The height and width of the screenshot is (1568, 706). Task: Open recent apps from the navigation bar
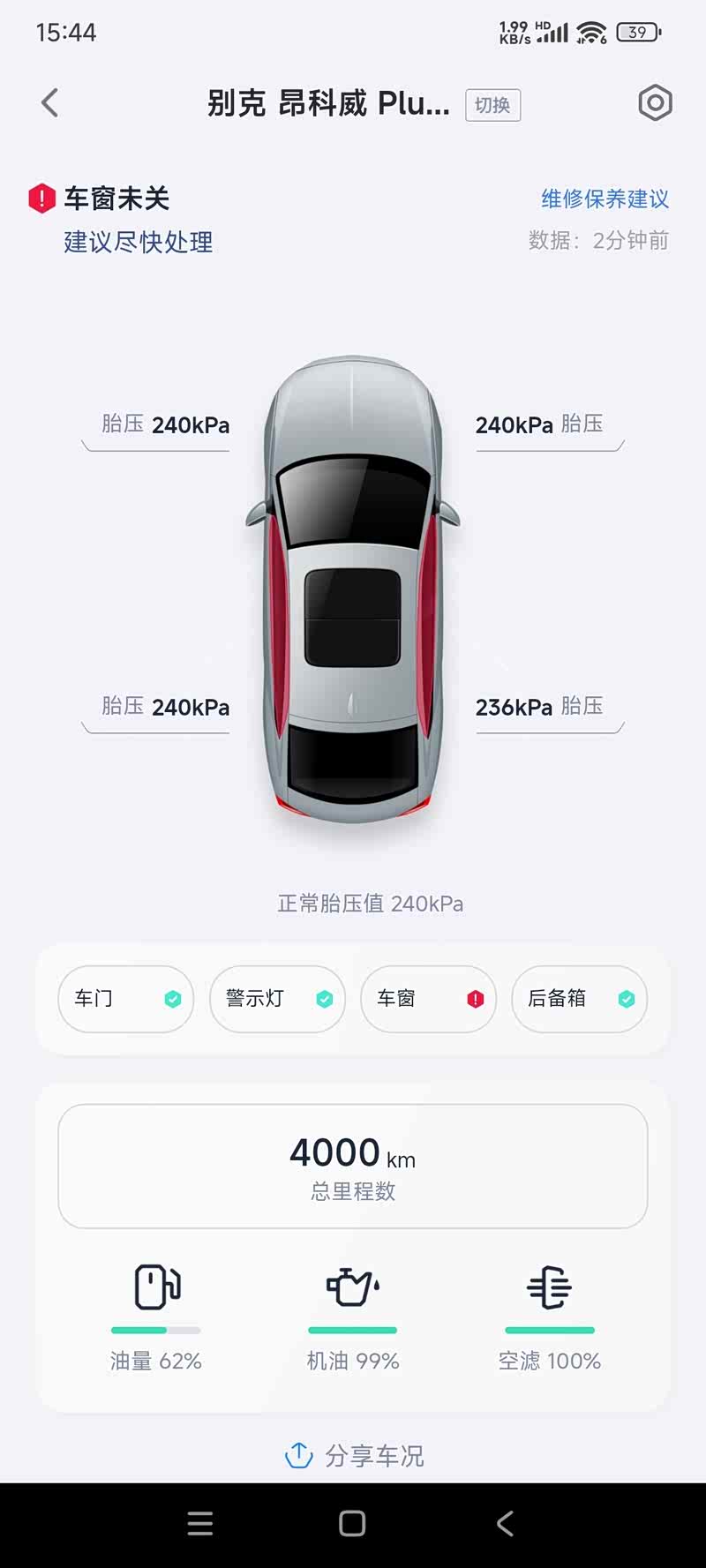pyautogui.click(x=200, y=1524)
